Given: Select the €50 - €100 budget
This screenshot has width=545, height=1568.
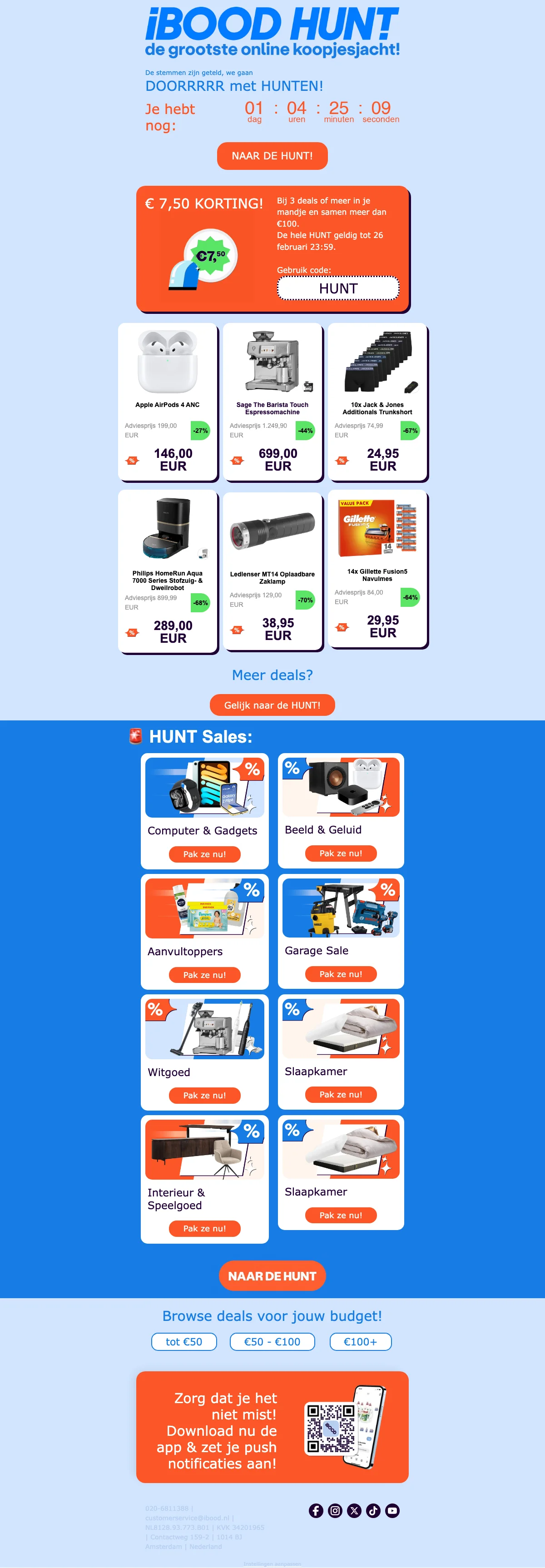Looking at the screenshot, I should click(272, 1341).
